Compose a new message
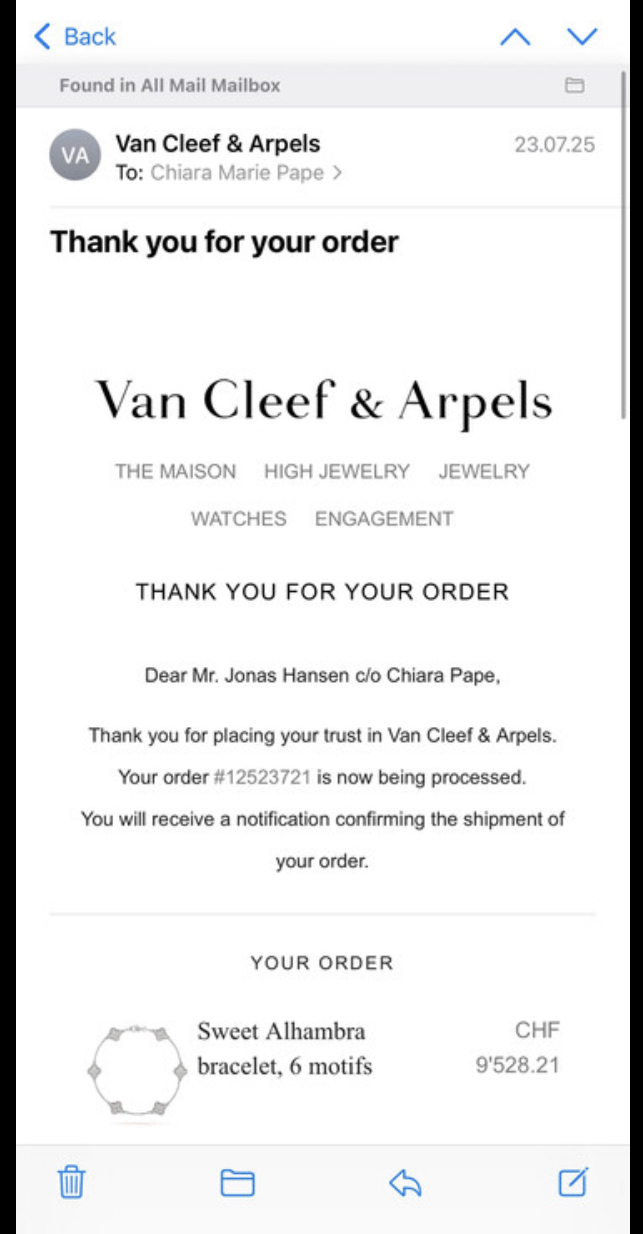 572,1183
